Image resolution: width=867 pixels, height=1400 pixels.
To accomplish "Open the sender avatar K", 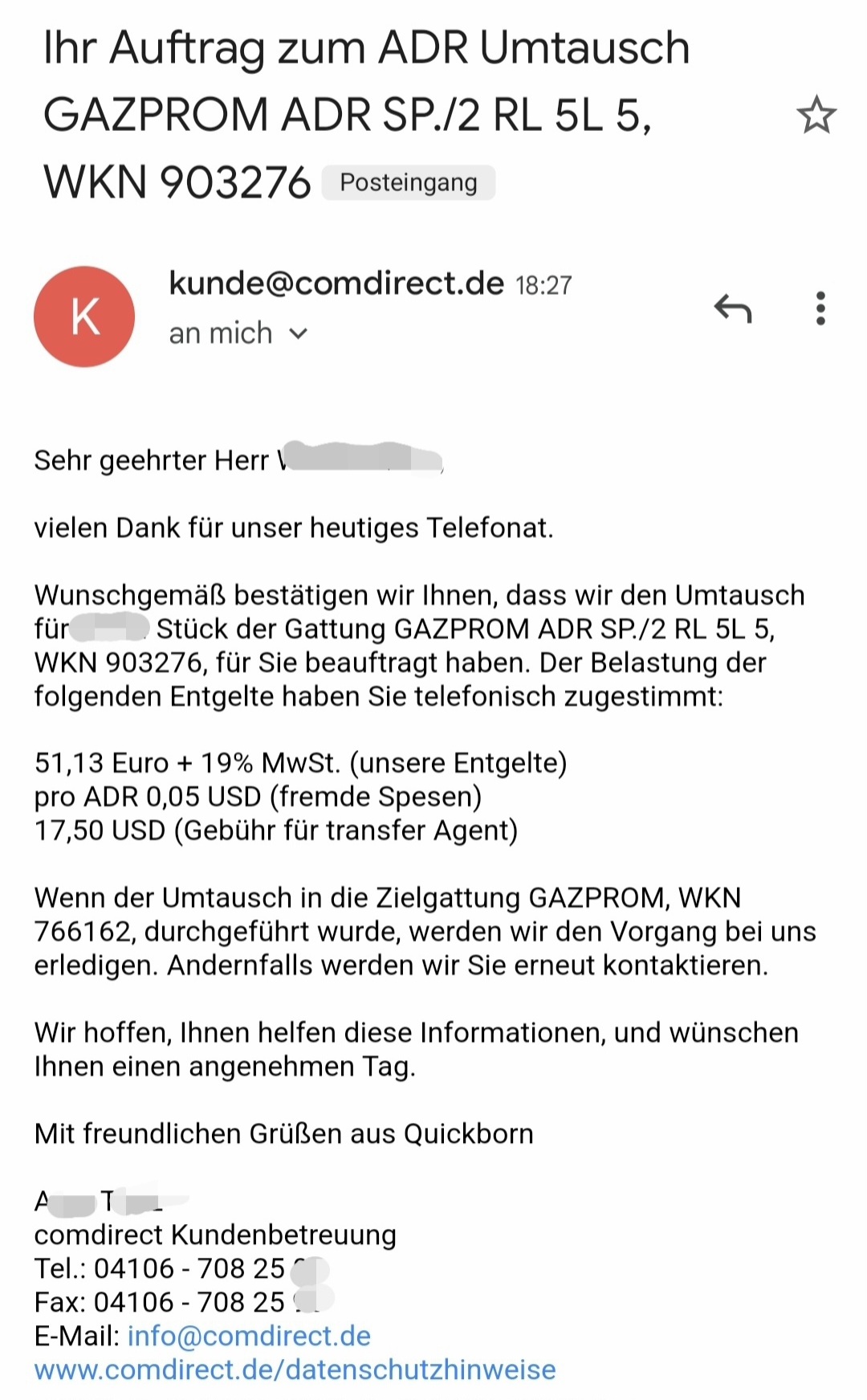I will coord(84,316).
